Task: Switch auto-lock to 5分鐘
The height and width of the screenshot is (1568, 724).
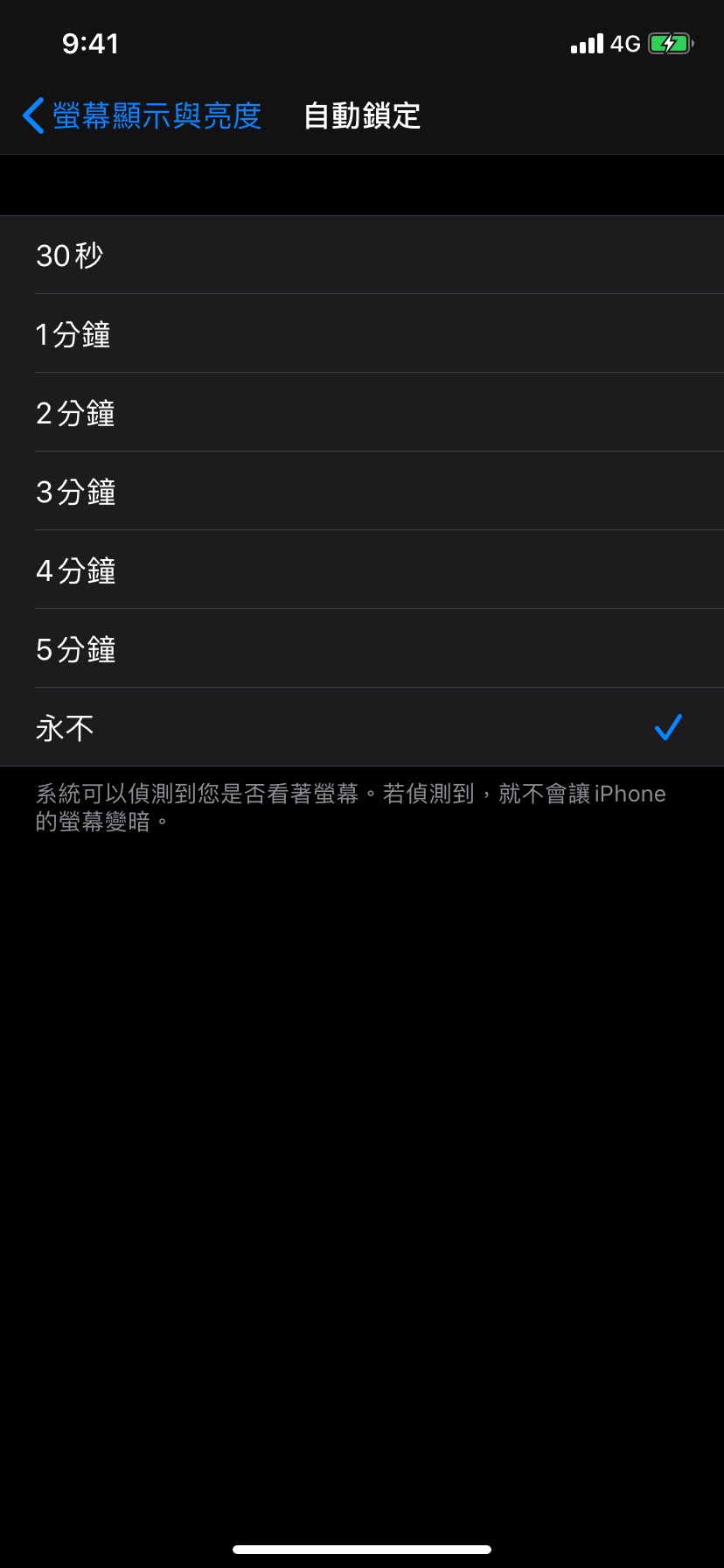Action: 362,649
